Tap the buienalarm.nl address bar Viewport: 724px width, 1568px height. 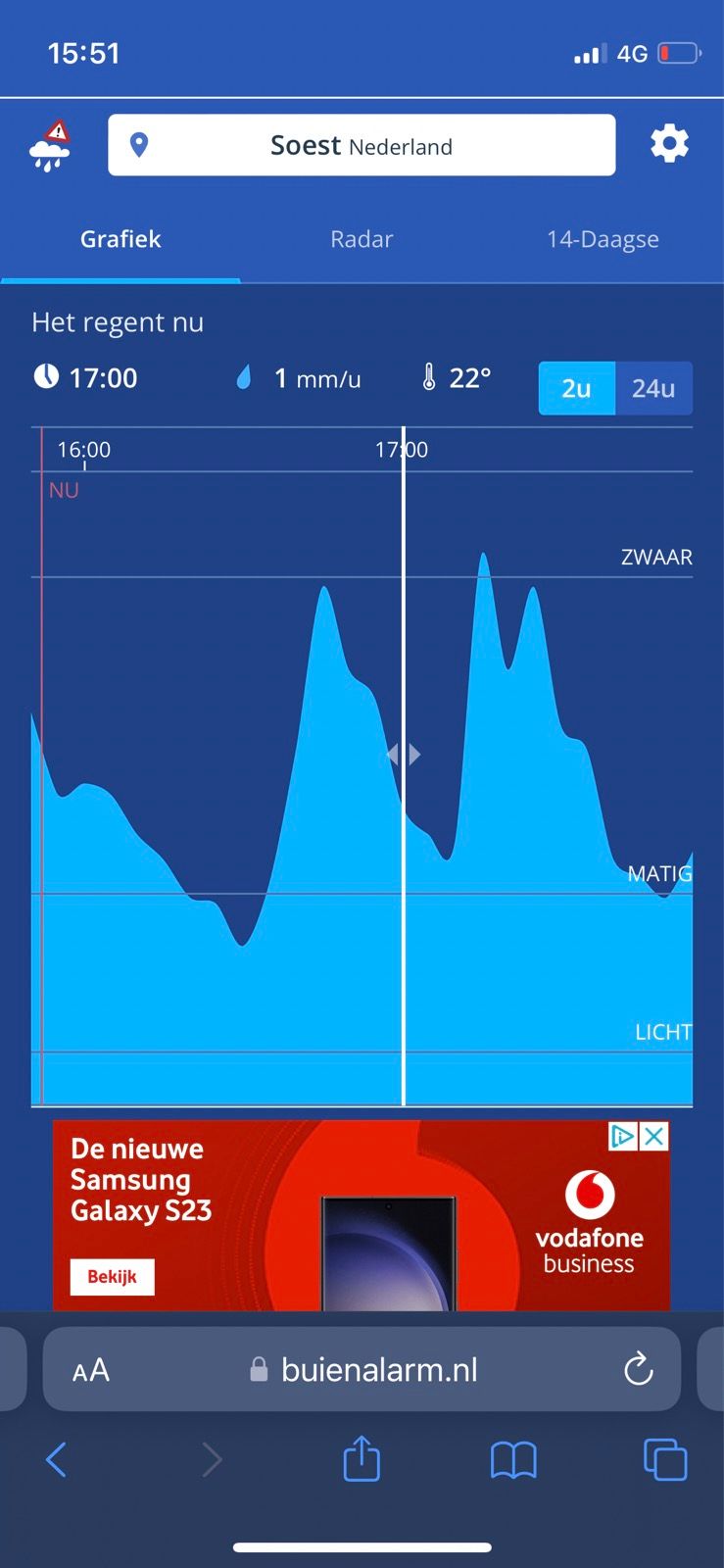[x=362, y=1369]
